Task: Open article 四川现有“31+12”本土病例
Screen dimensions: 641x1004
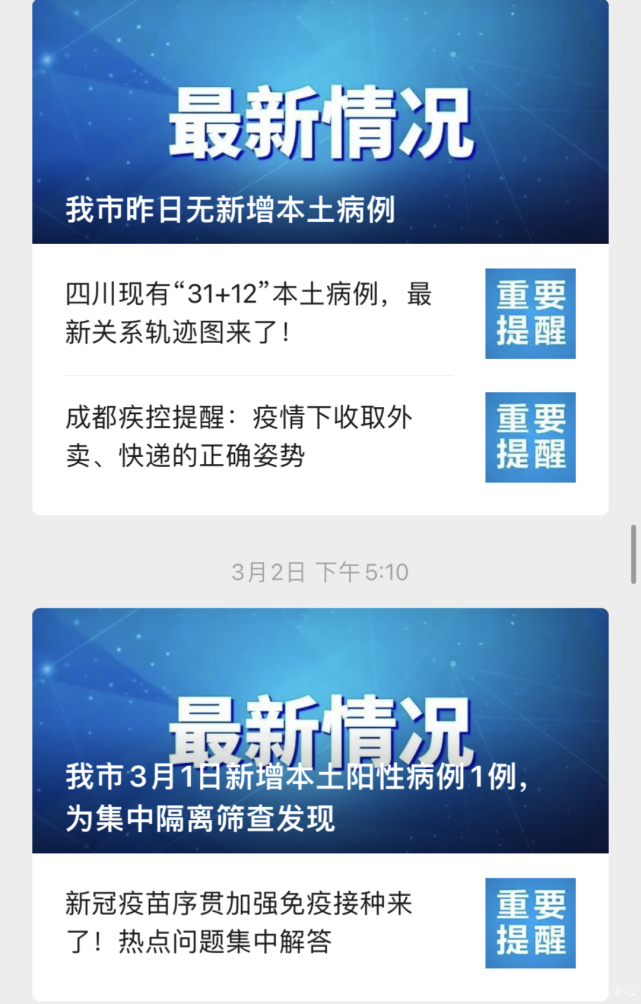Action: 250,313
